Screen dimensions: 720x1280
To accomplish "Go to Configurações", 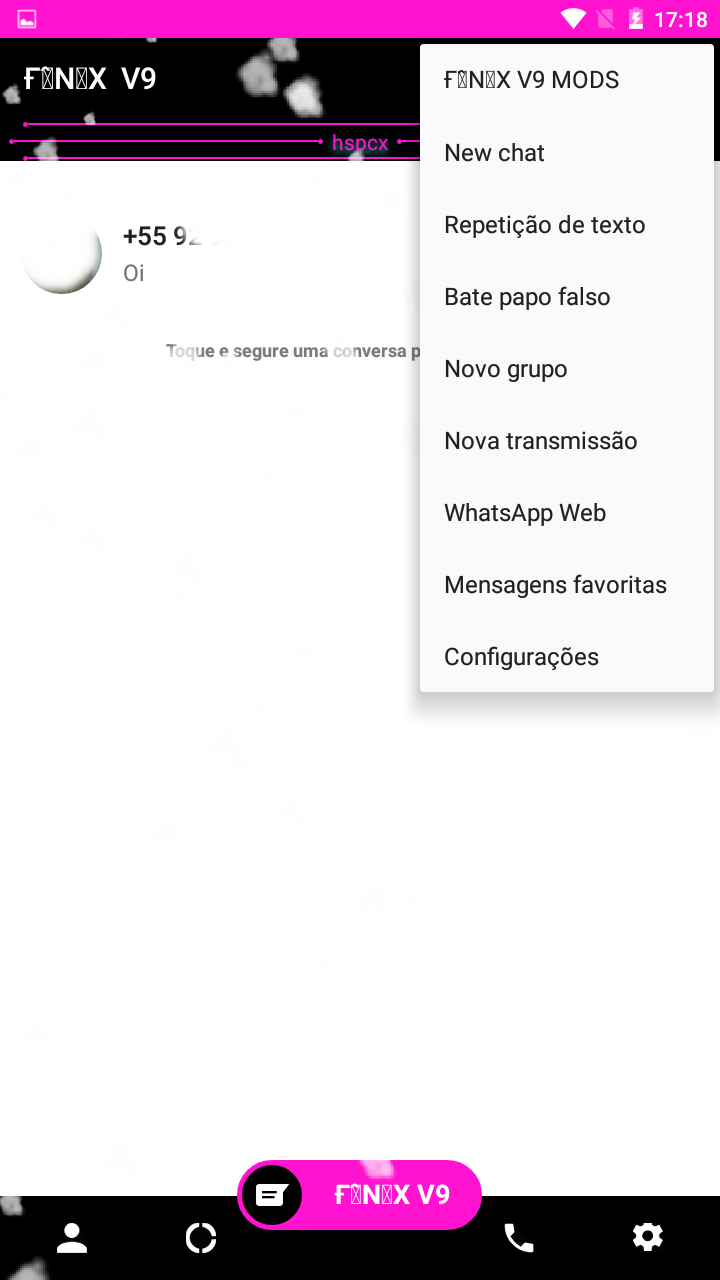I will (521, 657).
